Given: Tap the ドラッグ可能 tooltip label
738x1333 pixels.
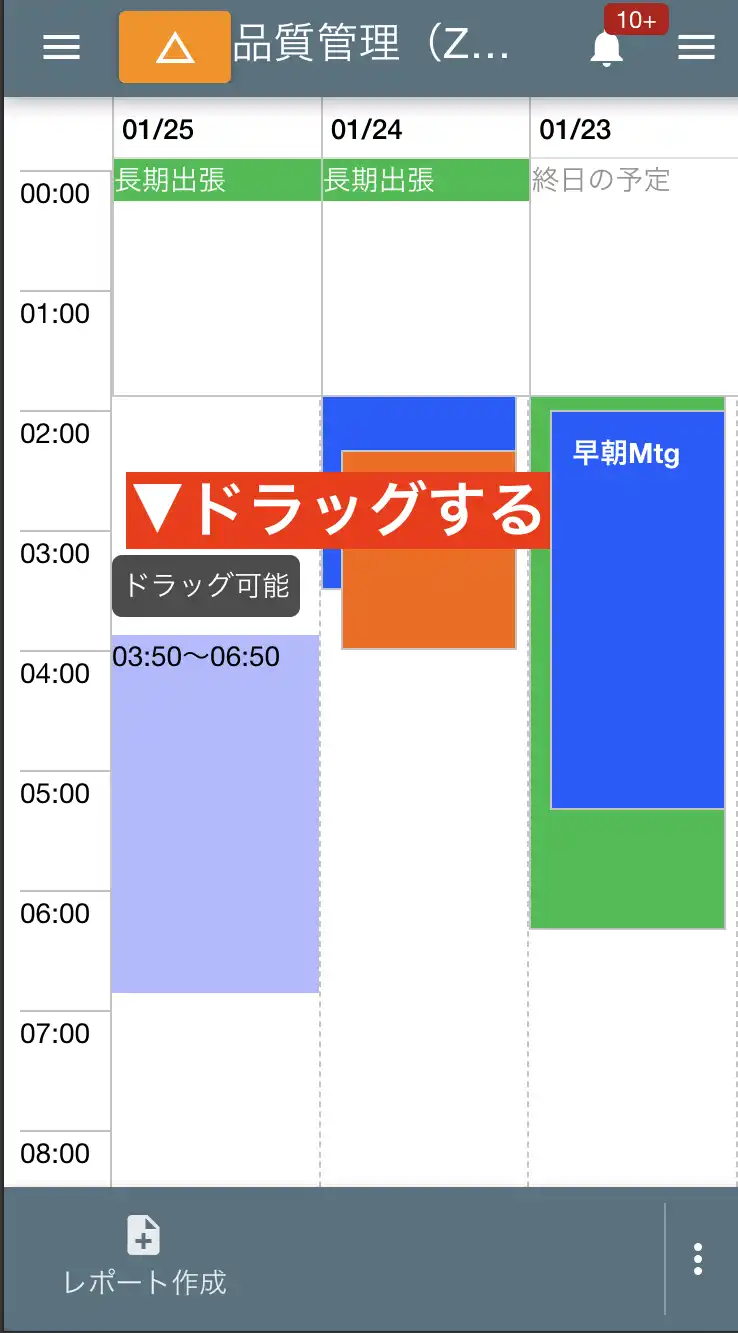Looking at the screenshot, I should pos(205,586).
